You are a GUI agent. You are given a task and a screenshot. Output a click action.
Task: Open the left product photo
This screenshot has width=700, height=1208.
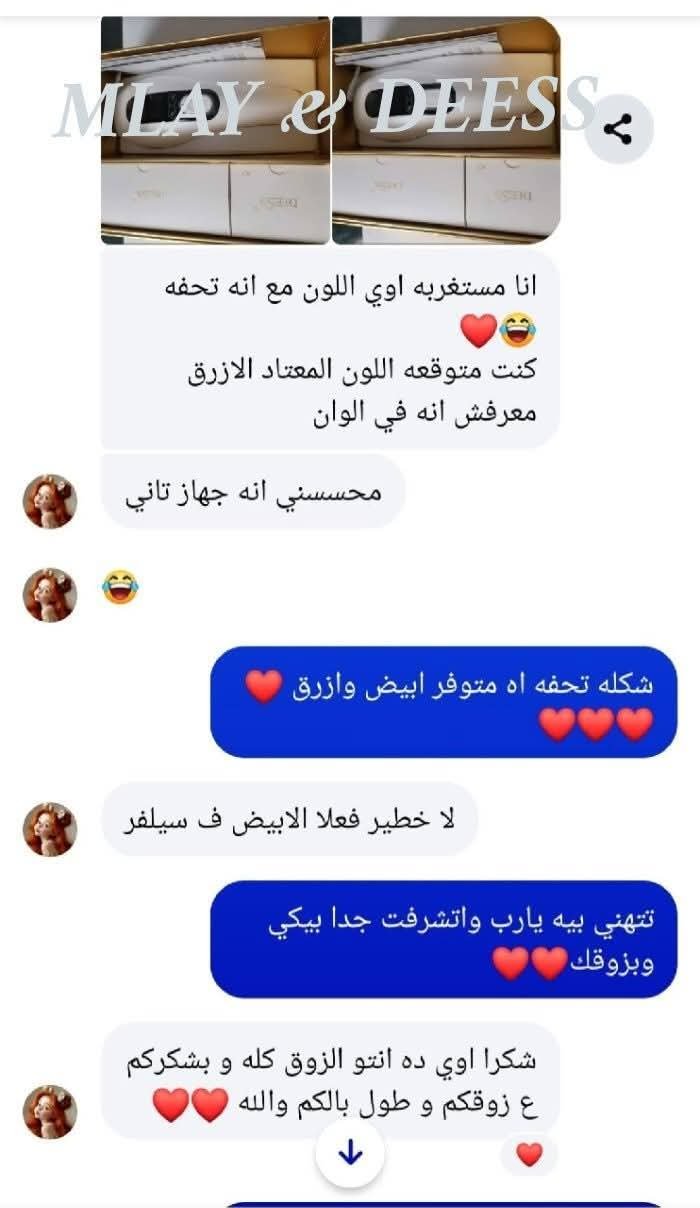pyautogui.click(x=215, y=130)
